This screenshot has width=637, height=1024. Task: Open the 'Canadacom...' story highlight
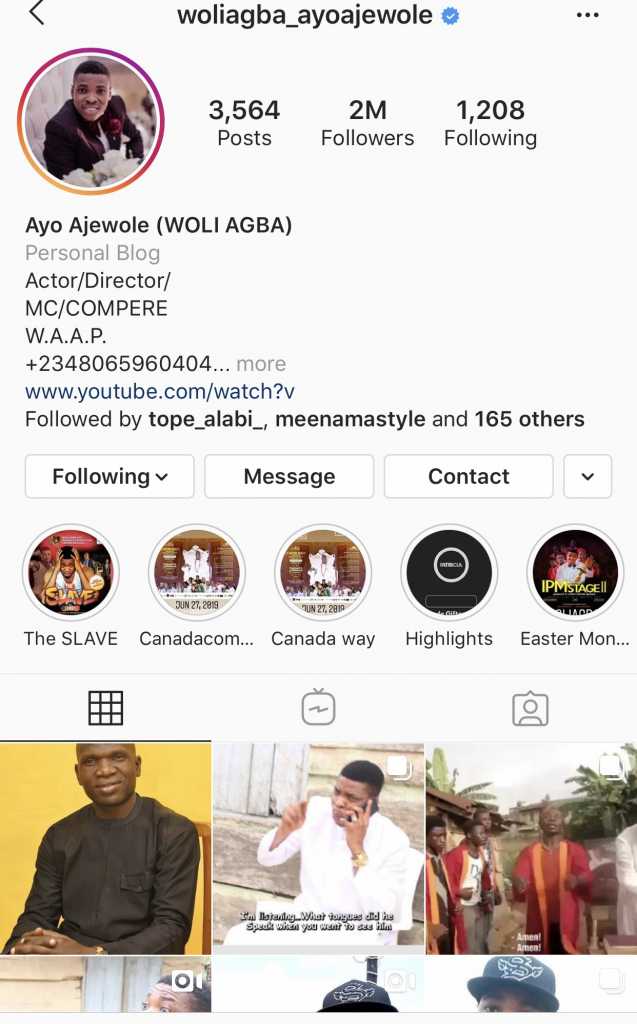[197, 573]
